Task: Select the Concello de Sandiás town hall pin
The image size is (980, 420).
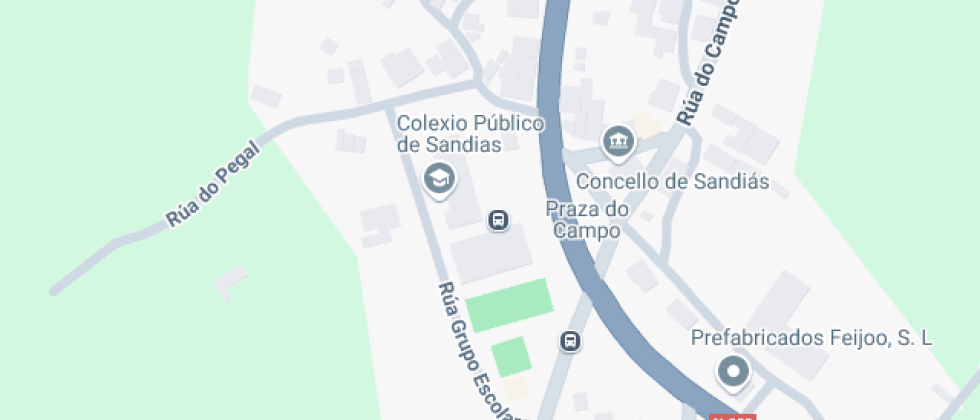Action: 619,143
